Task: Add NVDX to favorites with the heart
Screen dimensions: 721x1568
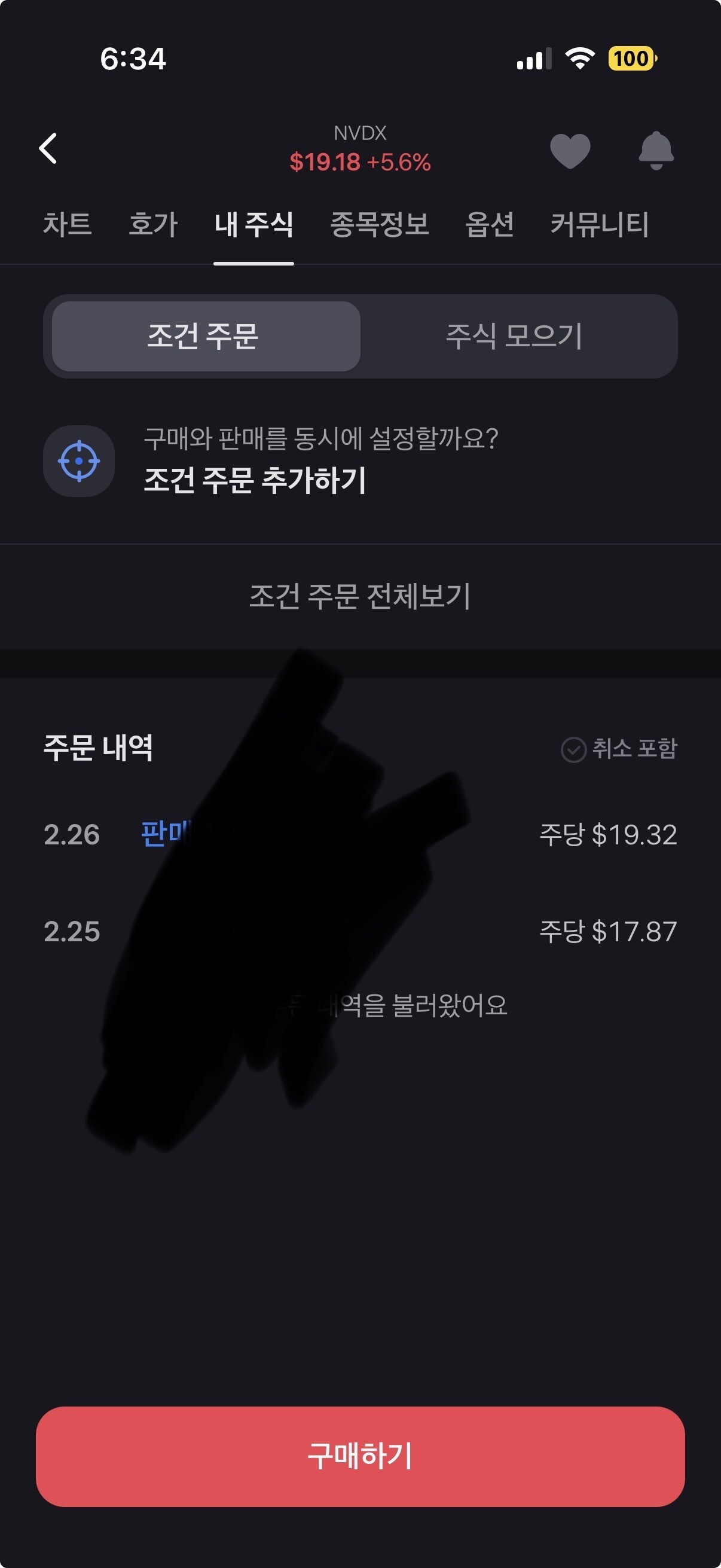Action: (570, 150)
